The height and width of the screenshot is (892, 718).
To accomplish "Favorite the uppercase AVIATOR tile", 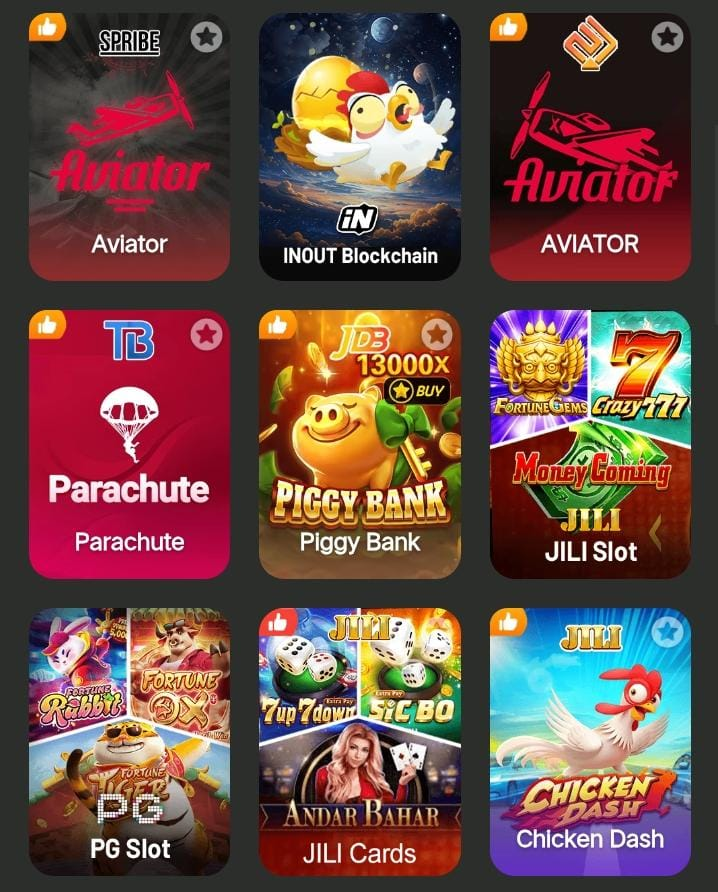I will point(667,37).
